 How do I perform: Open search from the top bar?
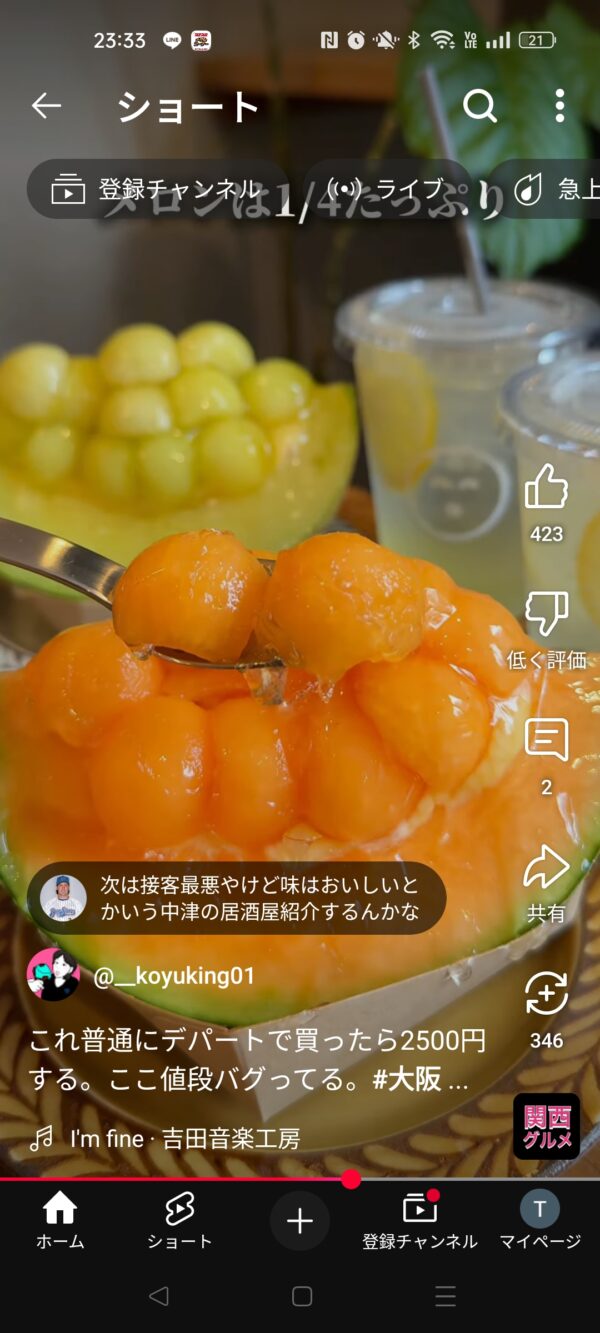pyautogui.click(x=480, y=106)
